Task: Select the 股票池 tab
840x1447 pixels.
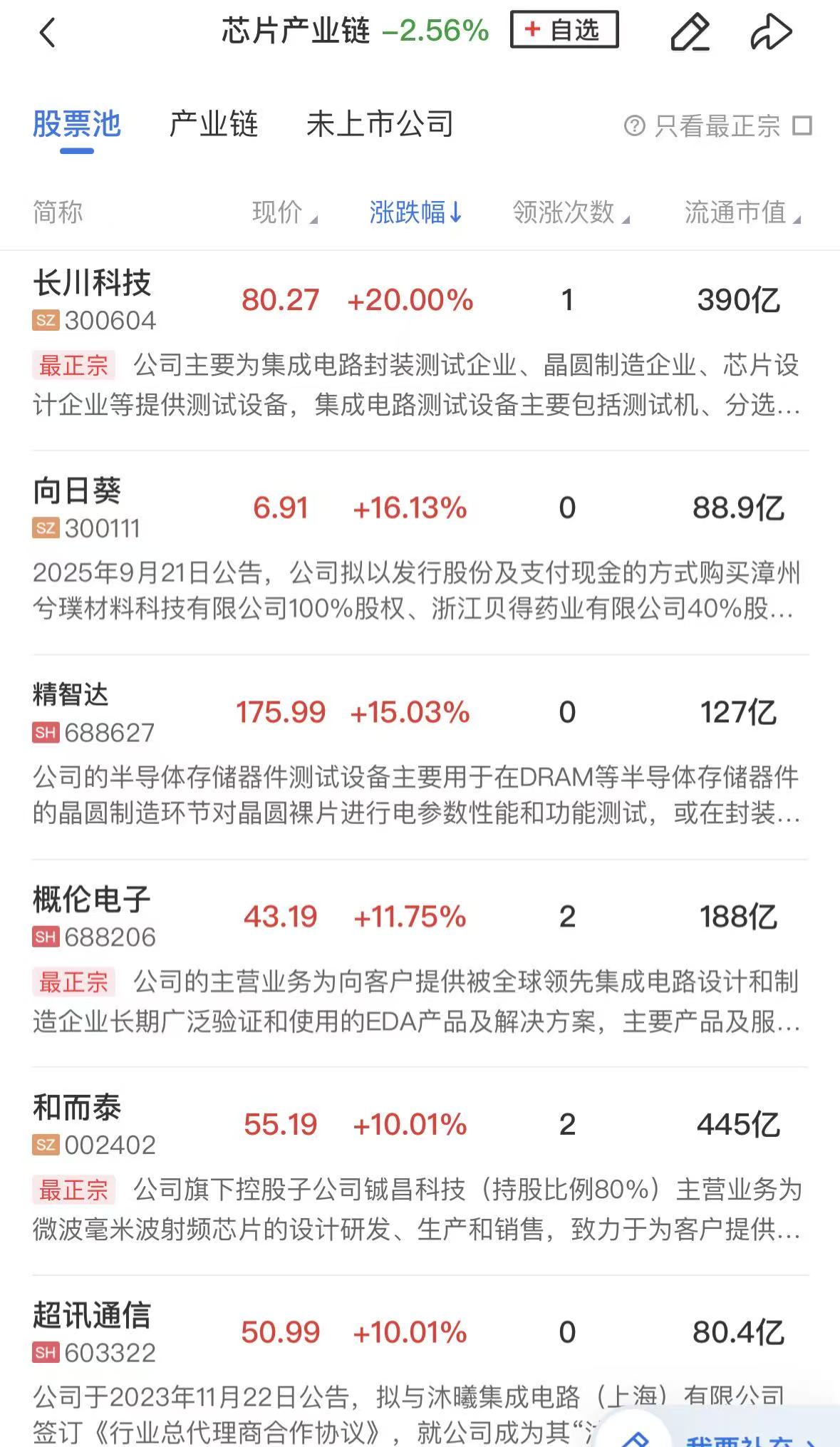Action: tap(77, 125)
